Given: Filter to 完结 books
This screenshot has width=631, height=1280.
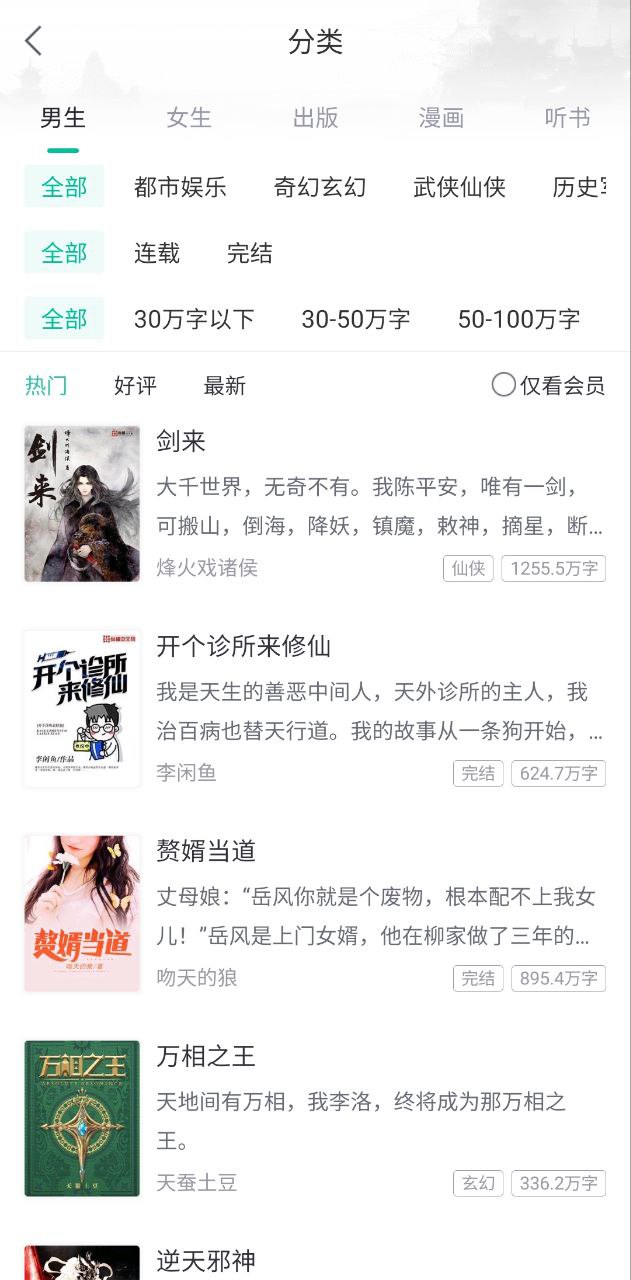Looking at the screenshot, I should click(250, 253).
